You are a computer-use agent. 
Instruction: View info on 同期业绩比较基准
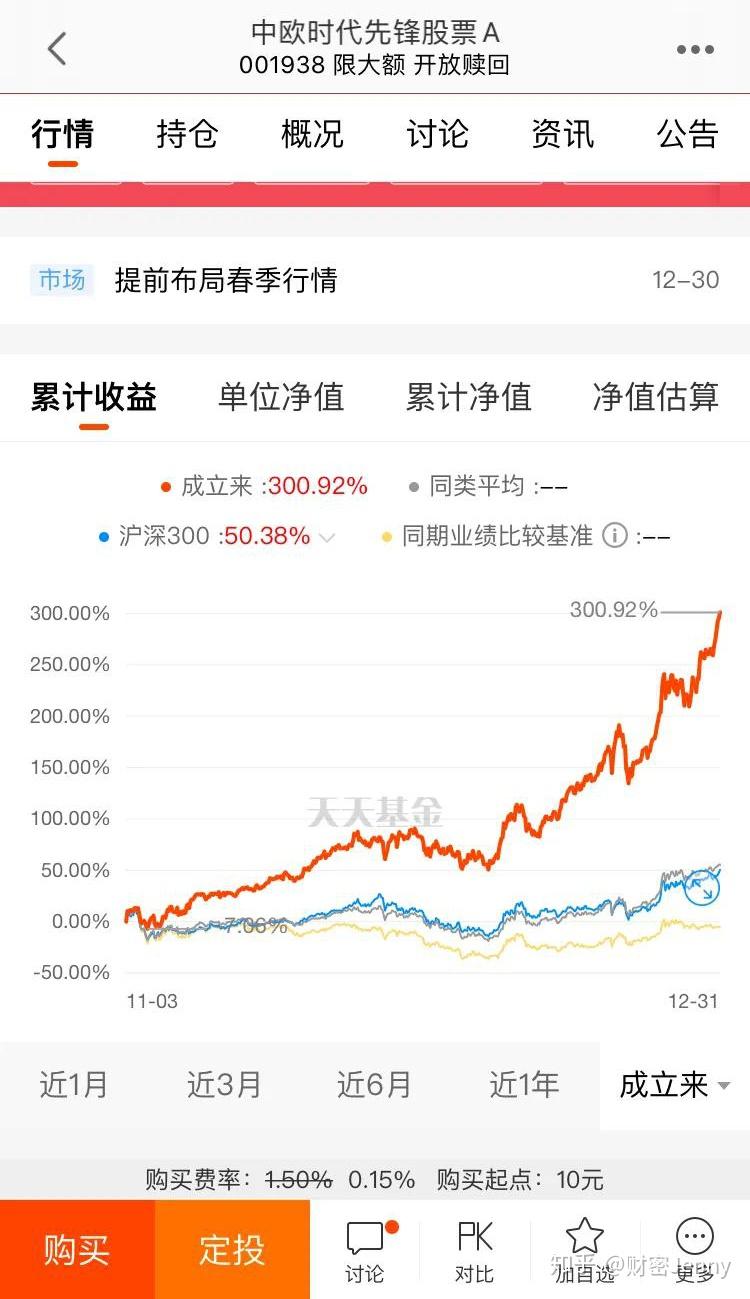pyautogui.click(x=615, y=536)
